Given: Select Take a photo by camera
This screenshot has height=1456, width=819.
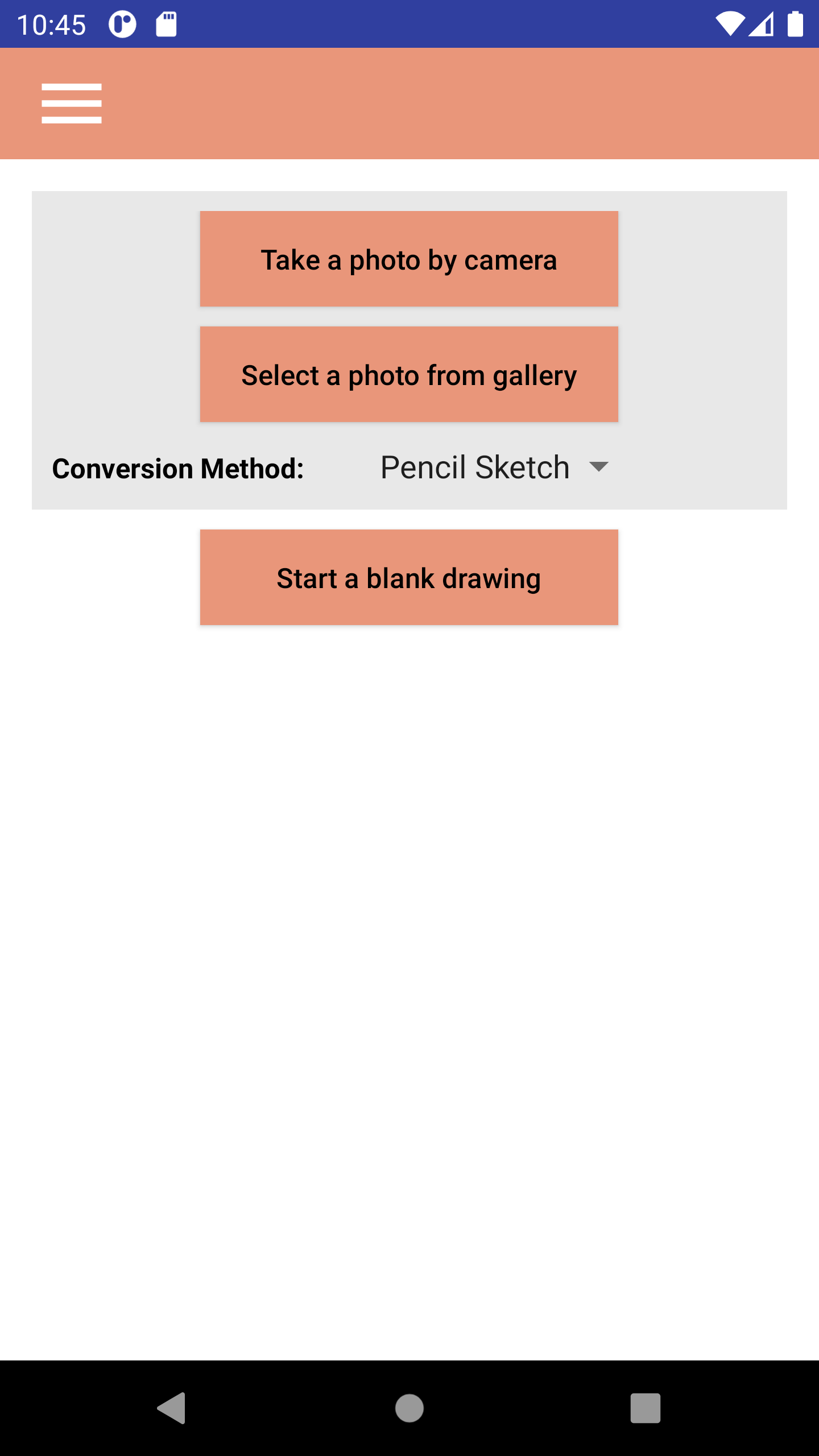Looking at the screenshot, I should click(x=409, y=259).
